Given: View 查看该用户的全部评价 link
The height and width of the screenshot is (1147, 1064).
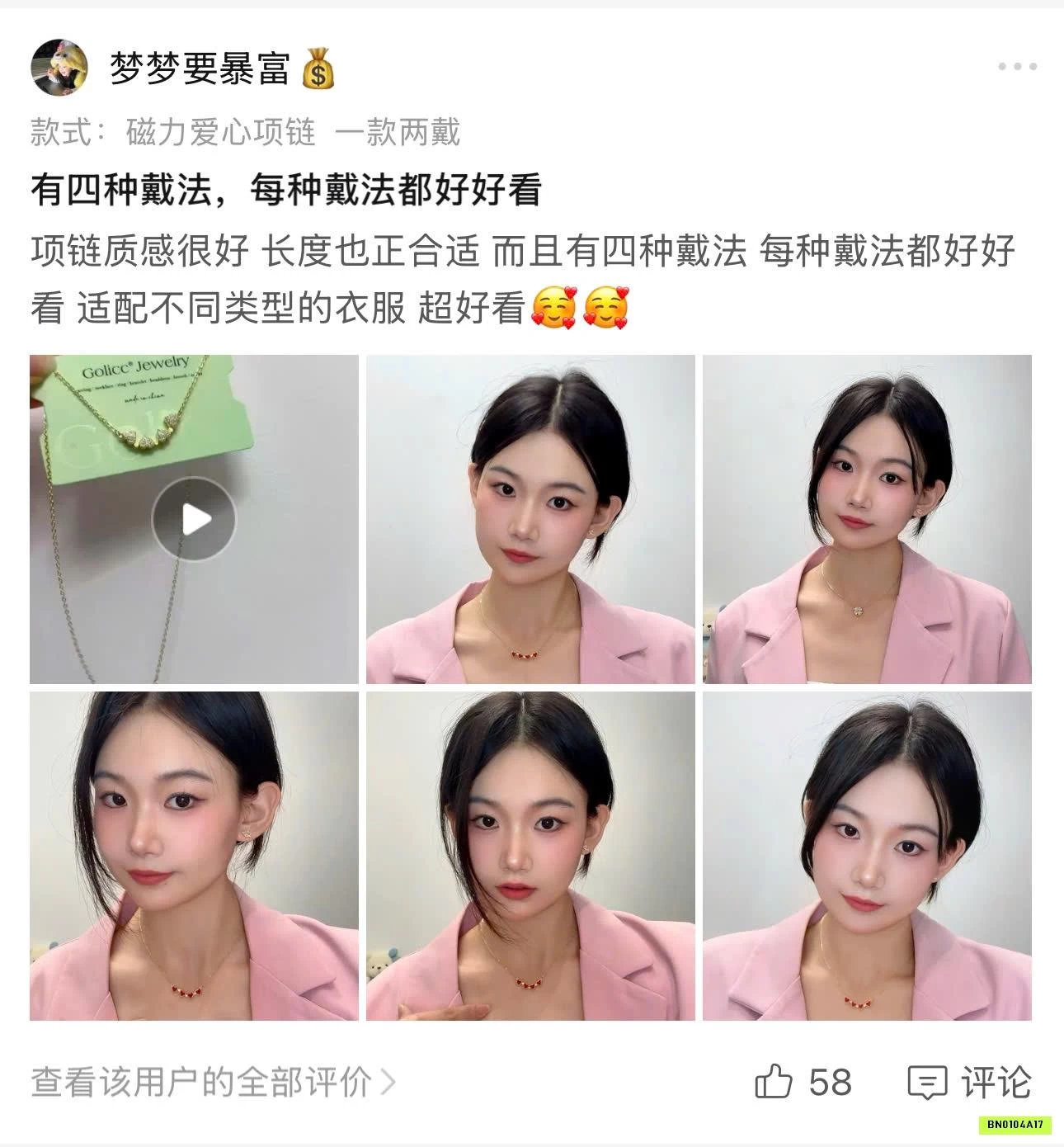Looking at the screenshot, I should (x=213, y=1082).
